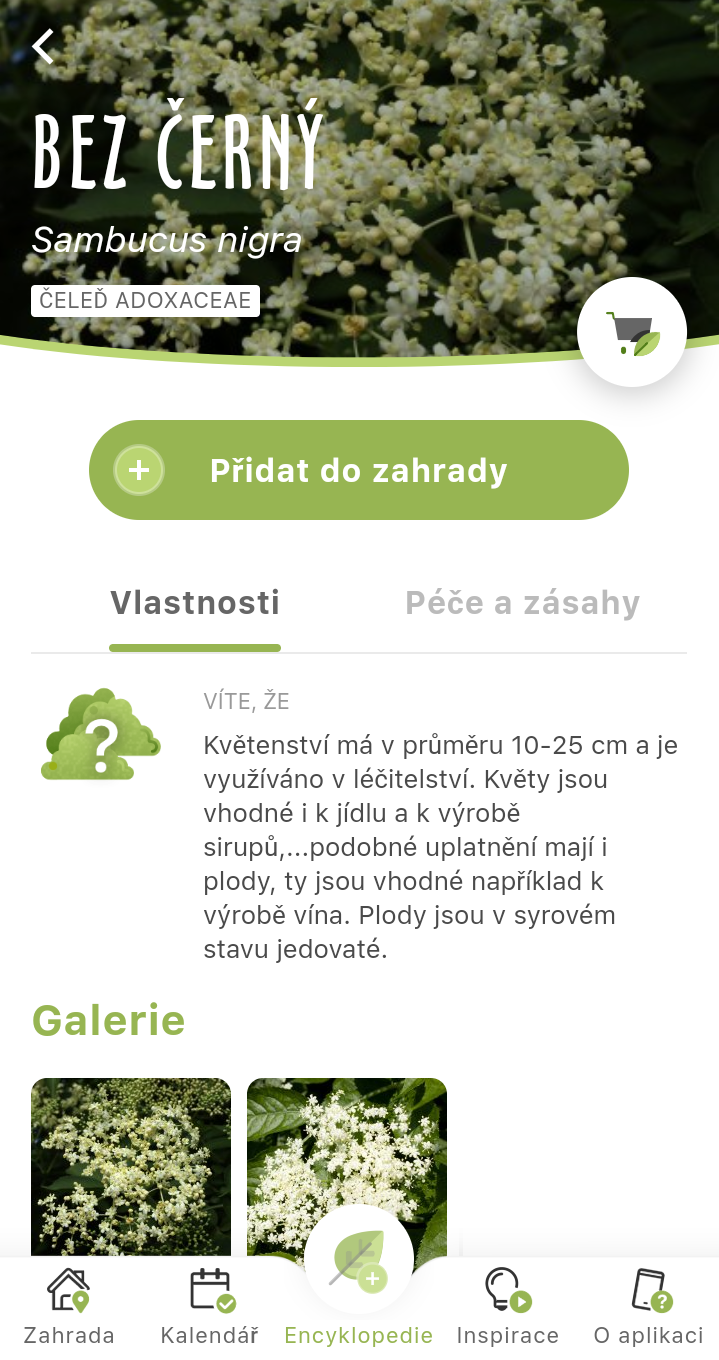Screen dimensions: 719x1360
Task: Switch to the Encyklopedie tab
Action: [x=359, y=1290]
